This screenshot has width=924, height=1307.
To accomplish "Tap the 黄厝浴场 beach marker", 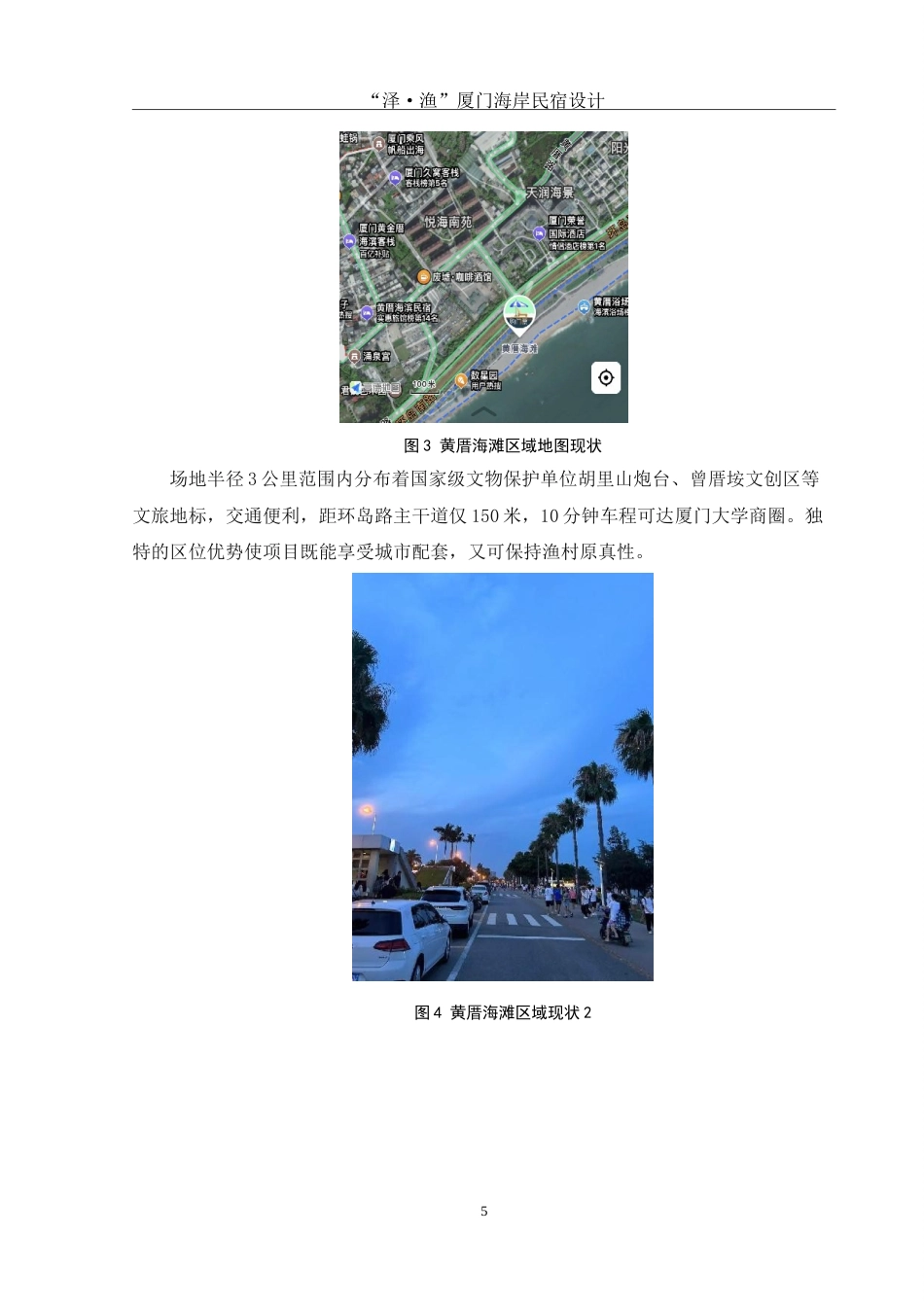I will tap(584, 307).
